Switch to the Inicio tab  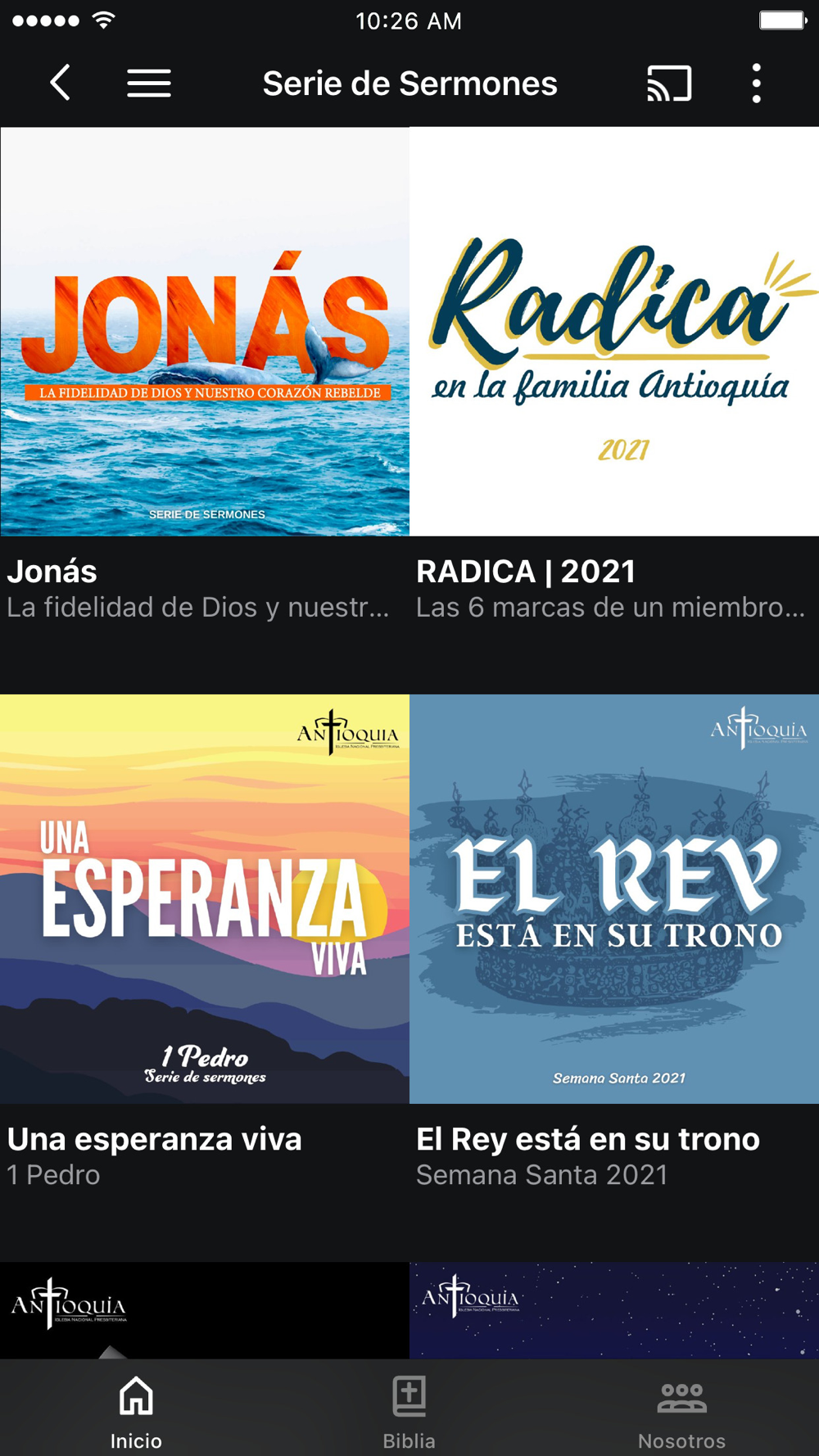click(x=136, y=1410)
